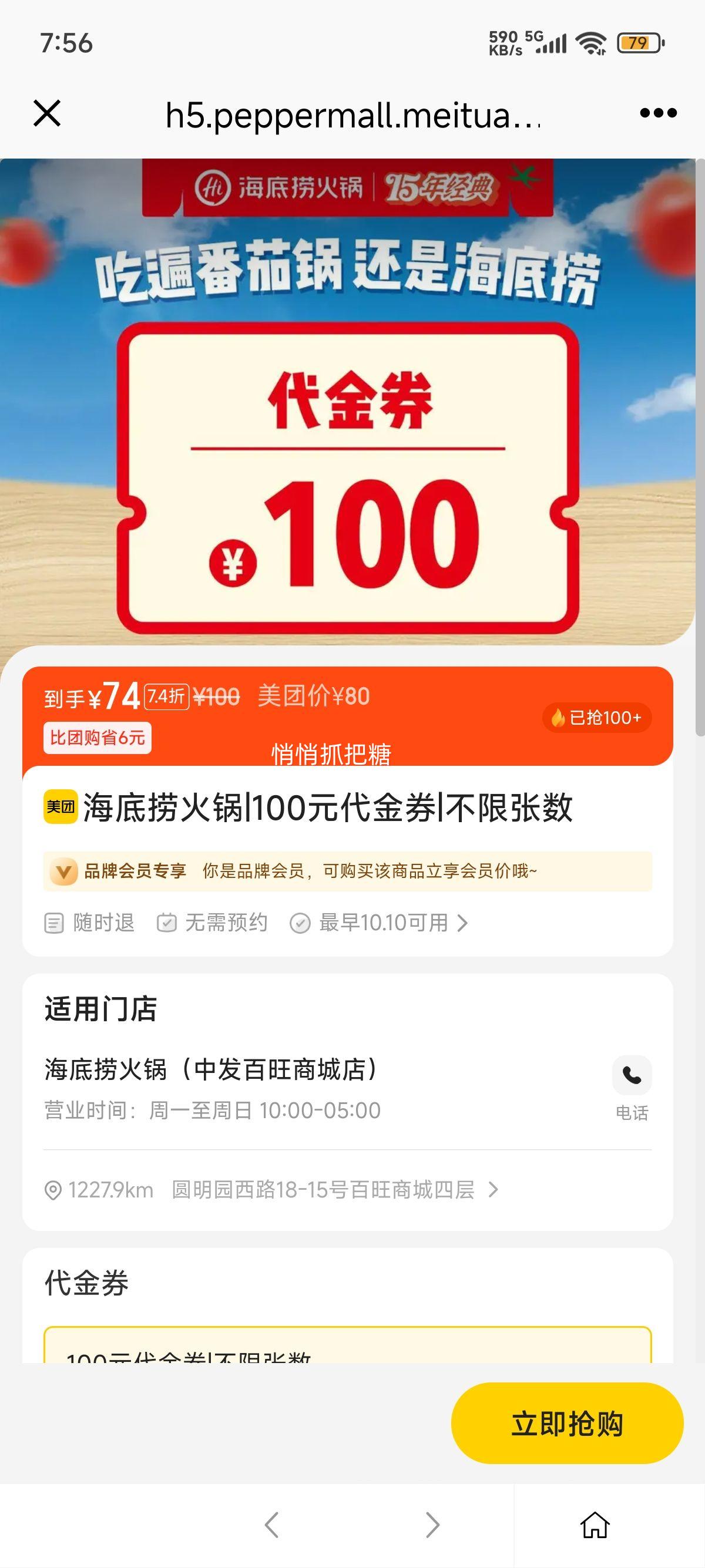705x1568 pixels.
Task: Tap 立即抢购 to buy the voucher
Action: [x=567, y=1424]
